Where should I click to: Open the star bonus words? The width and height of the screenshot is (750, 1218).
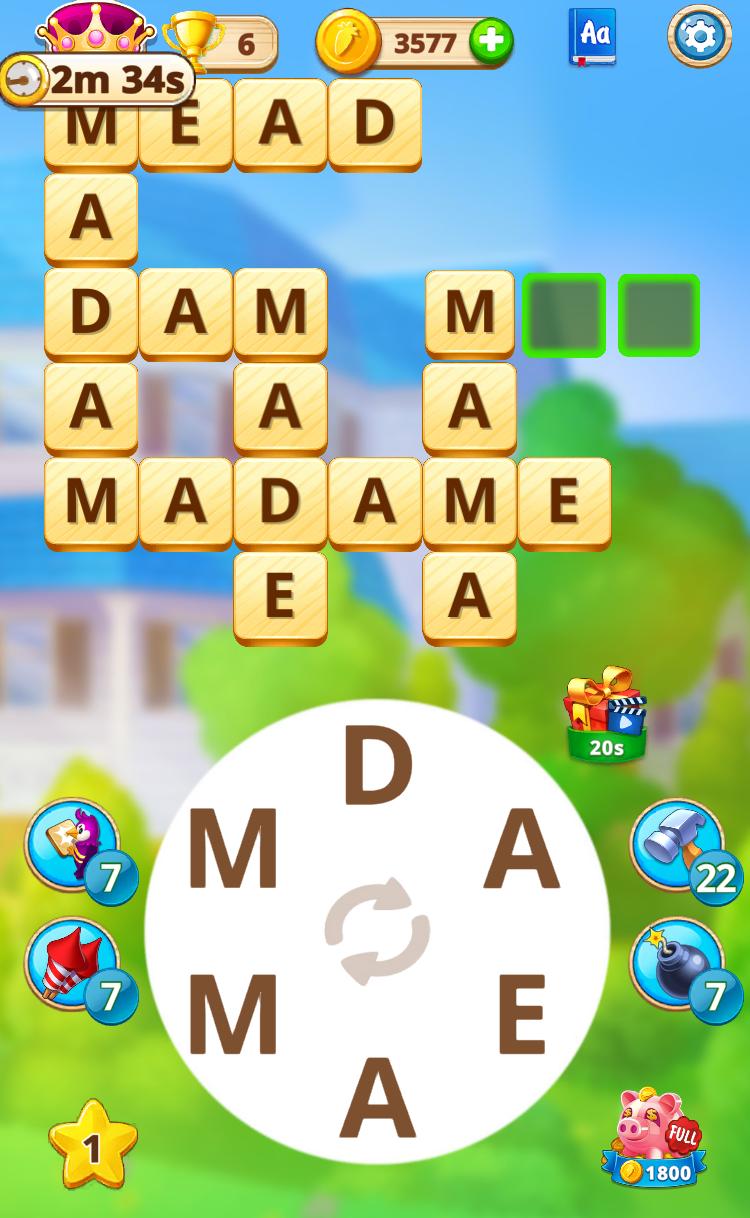93,1147
